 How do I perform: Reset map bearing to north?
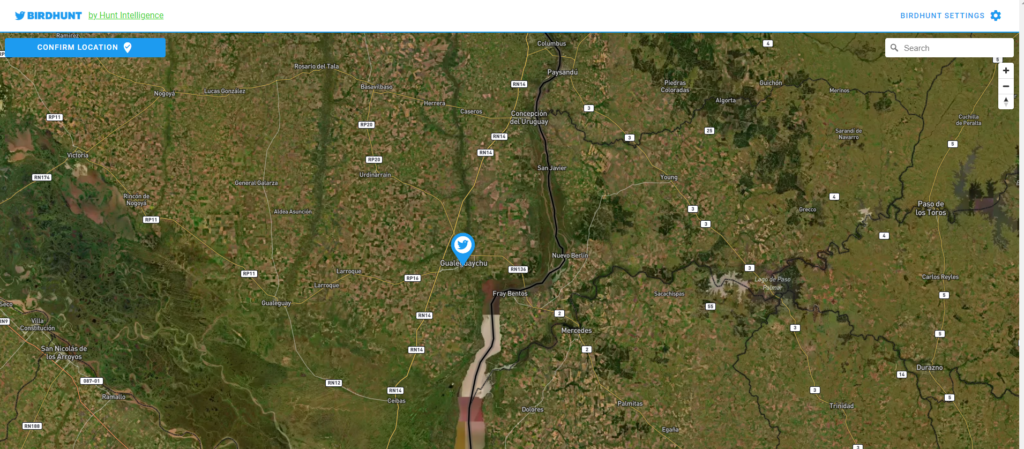tap(1006, 102)
